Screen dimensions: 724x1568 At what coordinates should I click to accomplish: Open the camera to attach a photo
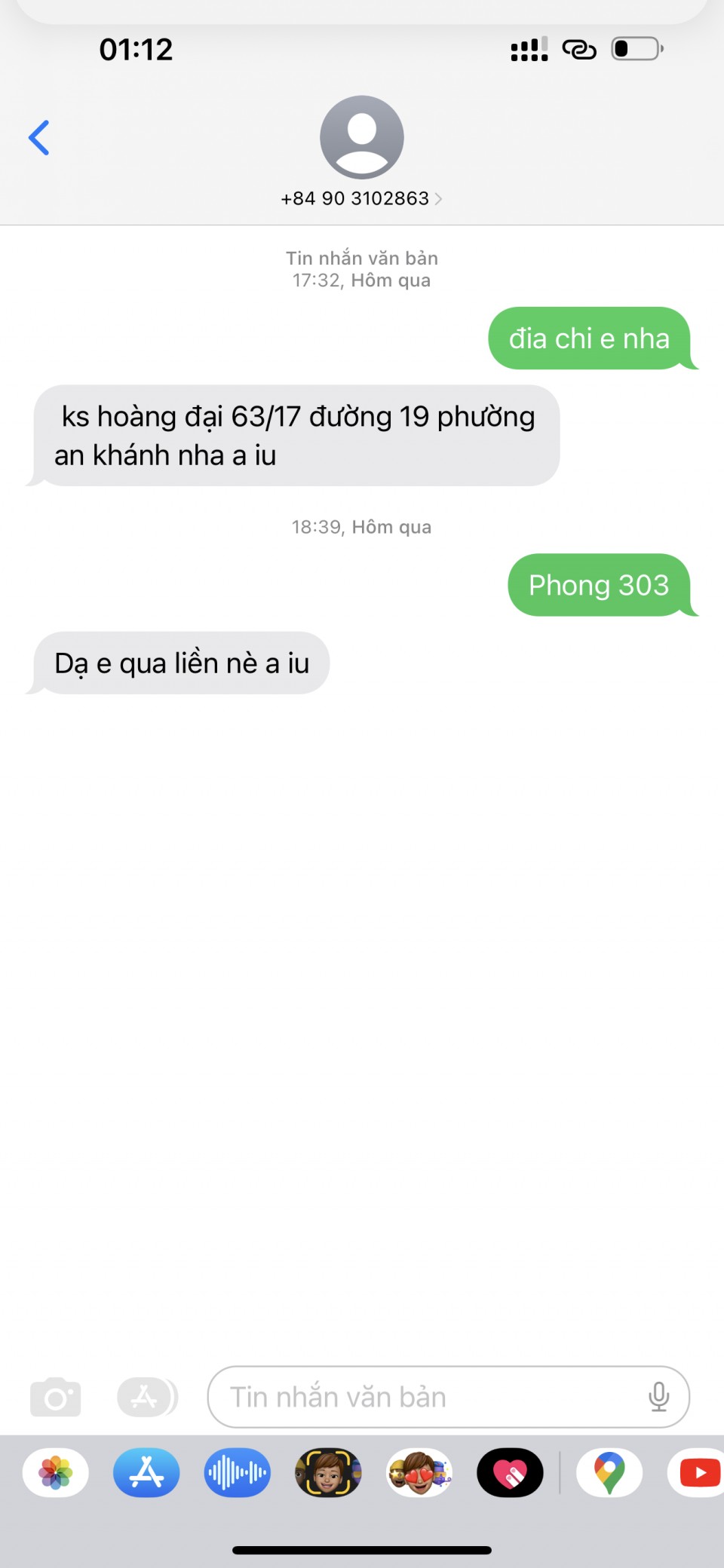click(55, 1397)
